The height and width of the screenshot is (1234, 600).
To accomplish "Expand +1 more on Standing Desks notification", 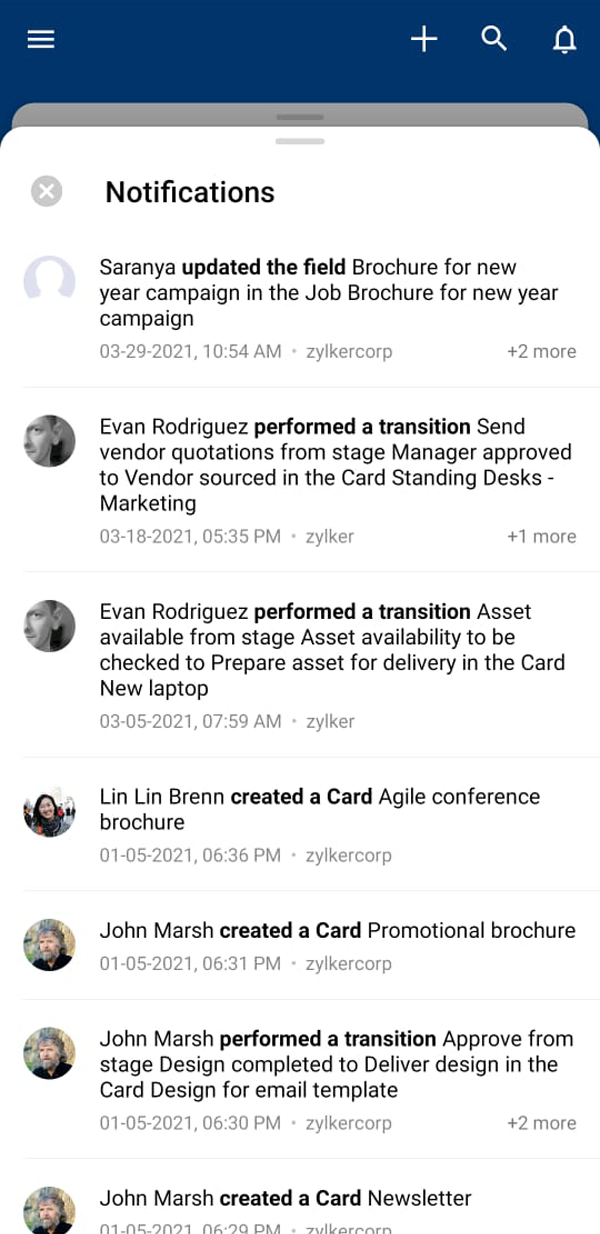I will pos(541,537).
